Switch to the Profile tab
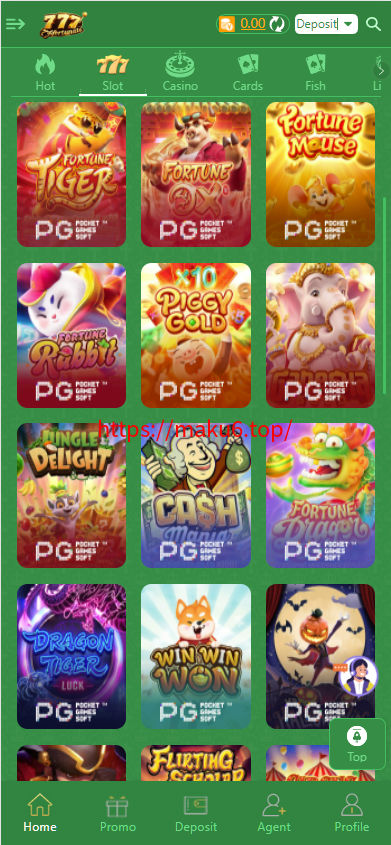The image size is (391, 845). [x=352, y=814]
